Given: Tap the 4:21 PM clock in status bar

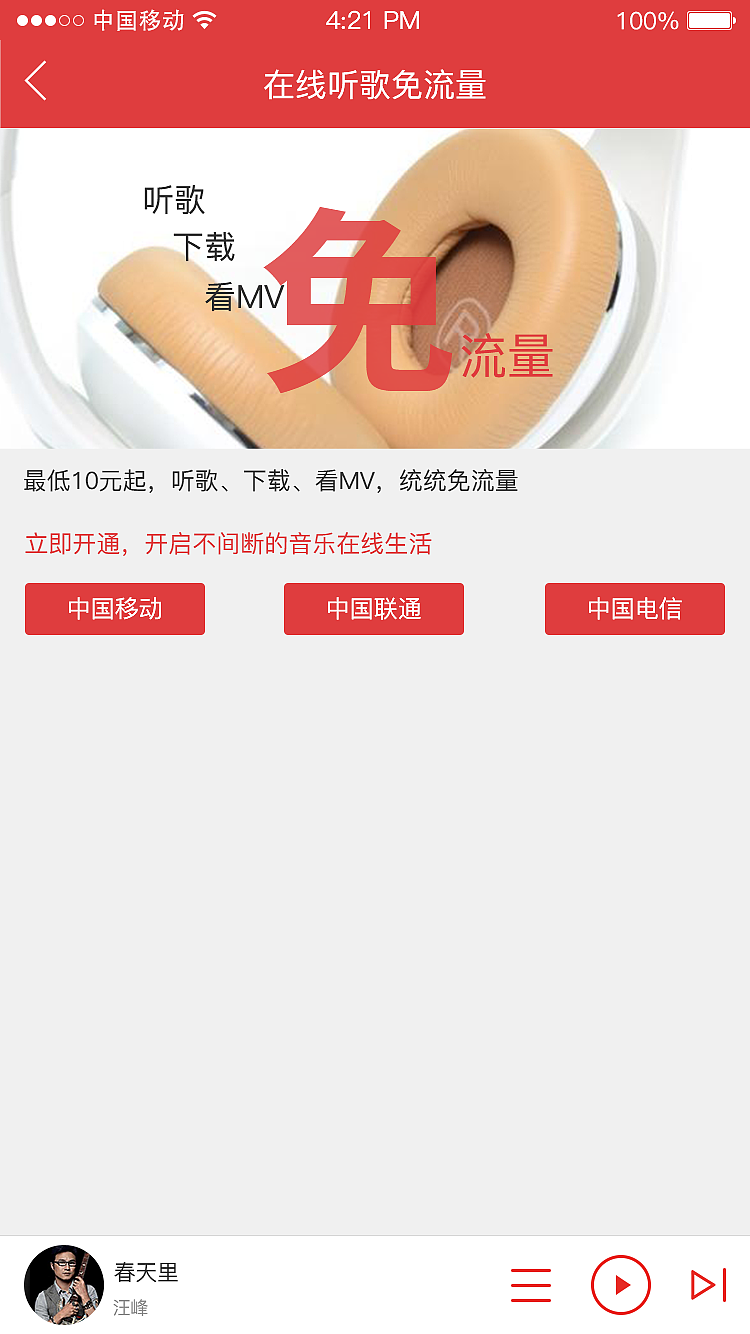Looking at the screenshot, I should tap(375, 18).
